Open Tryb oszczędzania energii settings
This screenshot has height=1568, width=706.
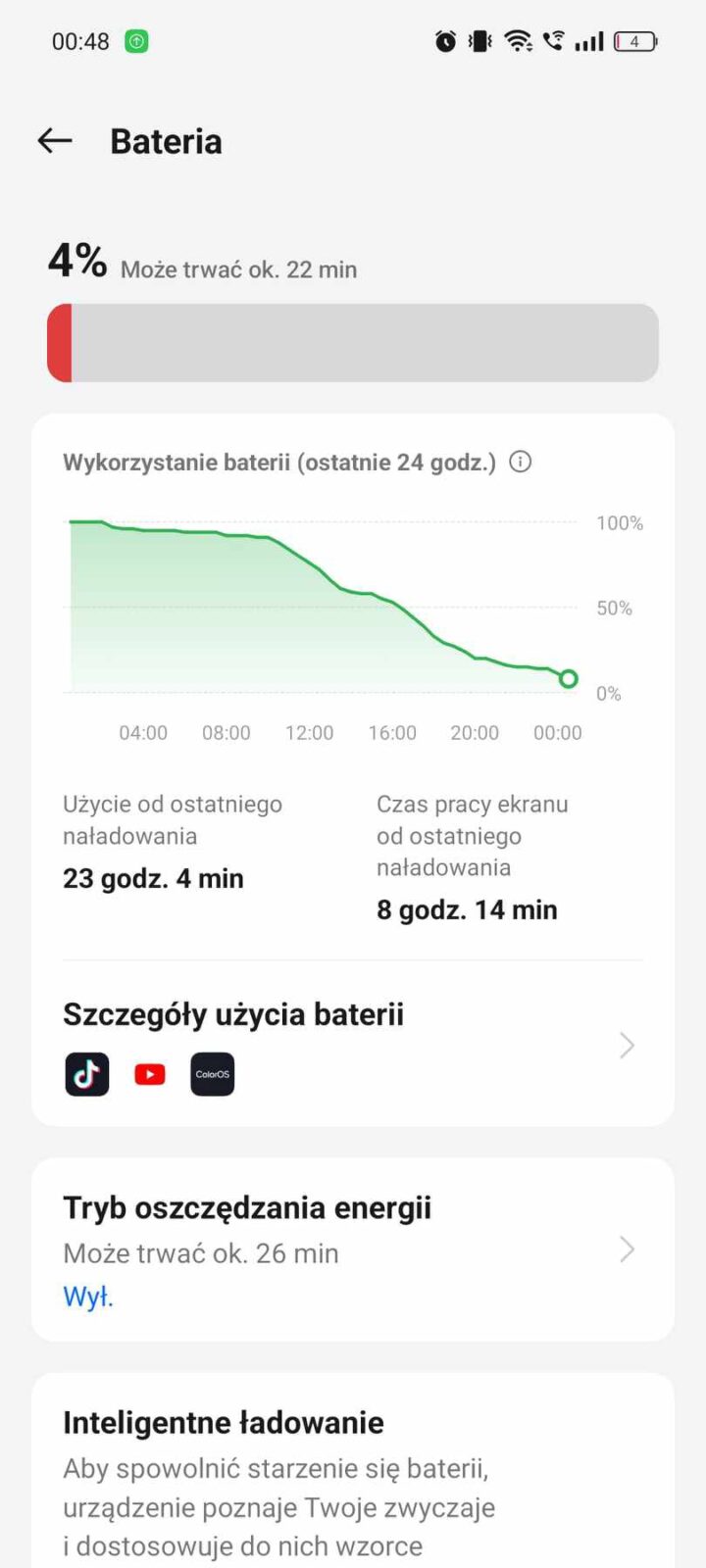pyautogui.click(x=351, y=1249)
